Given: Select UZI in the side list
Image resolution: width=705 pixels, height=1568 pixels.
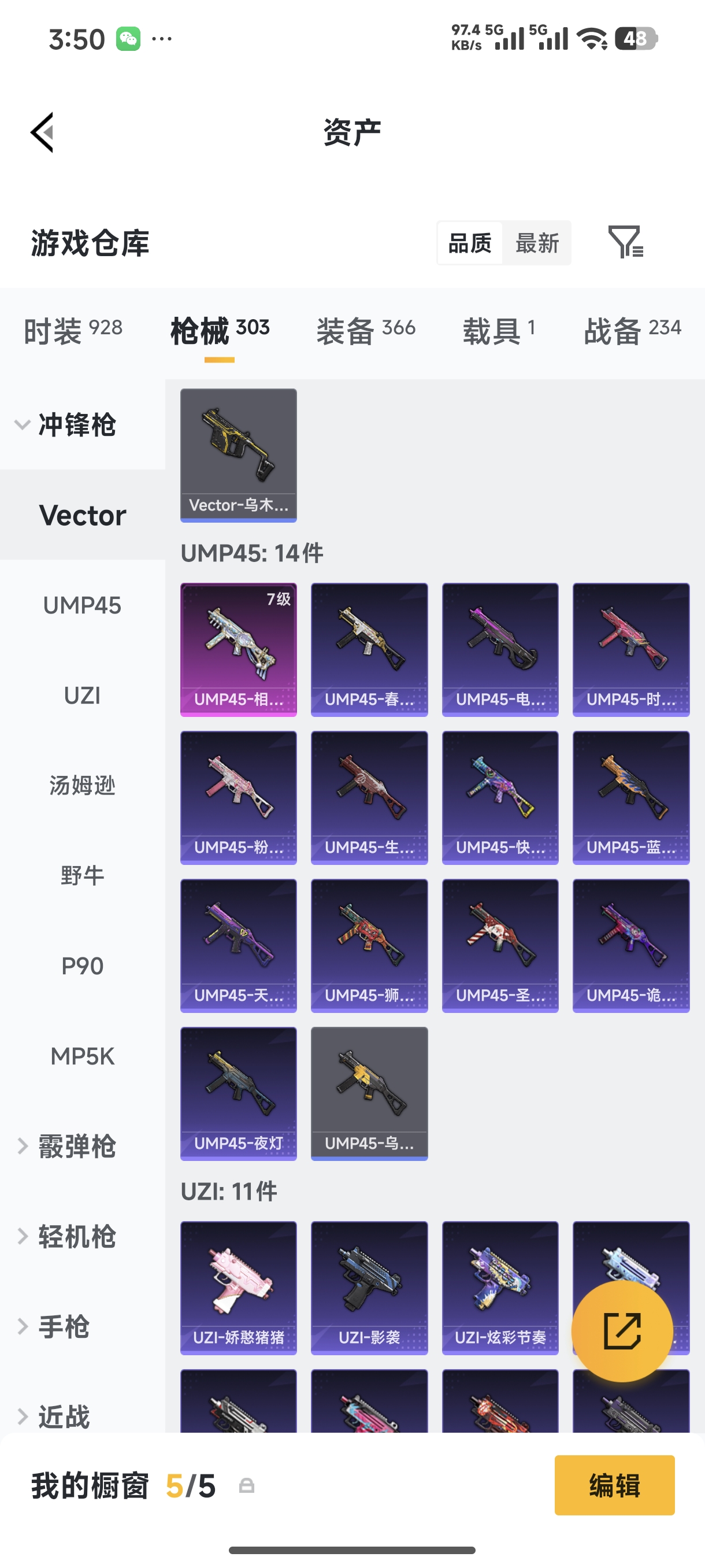Looking at the screenshot, I should (x=82, y=696).
